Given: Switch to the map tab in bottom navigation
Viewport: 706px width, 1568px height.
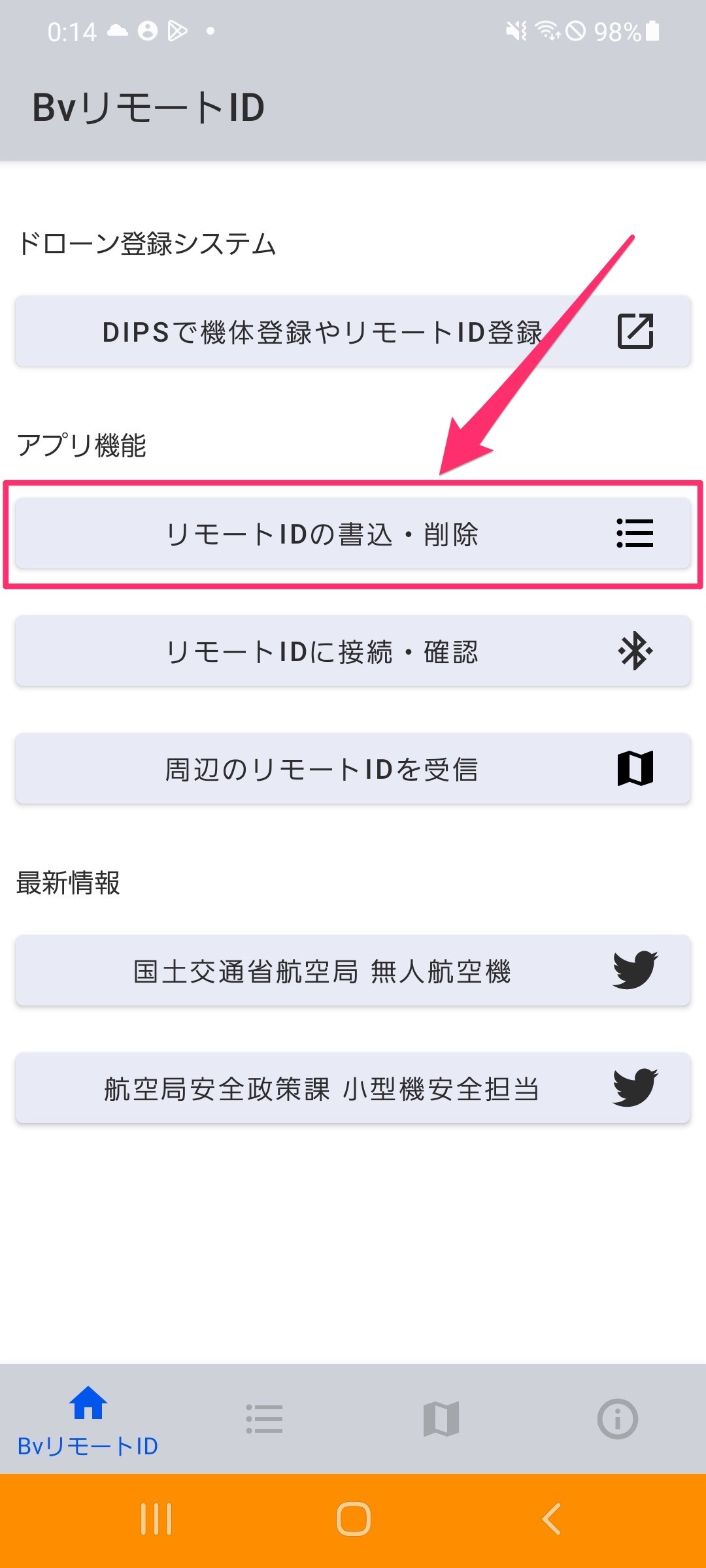Looking at the screenshot, I should tap(441, 1419).
